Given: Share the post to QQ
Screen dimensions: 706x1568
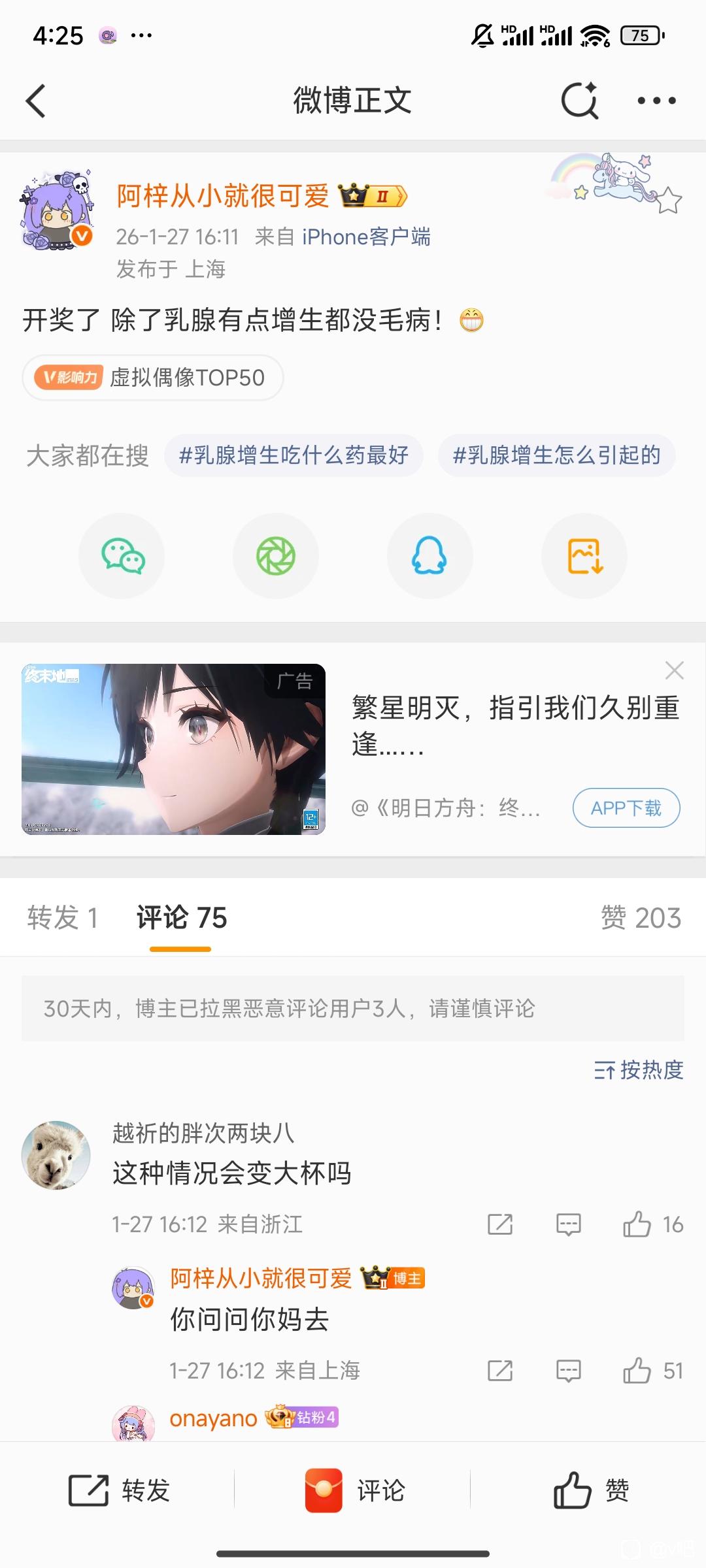Looking at the screenshot, I should click(x=429, y=556).
